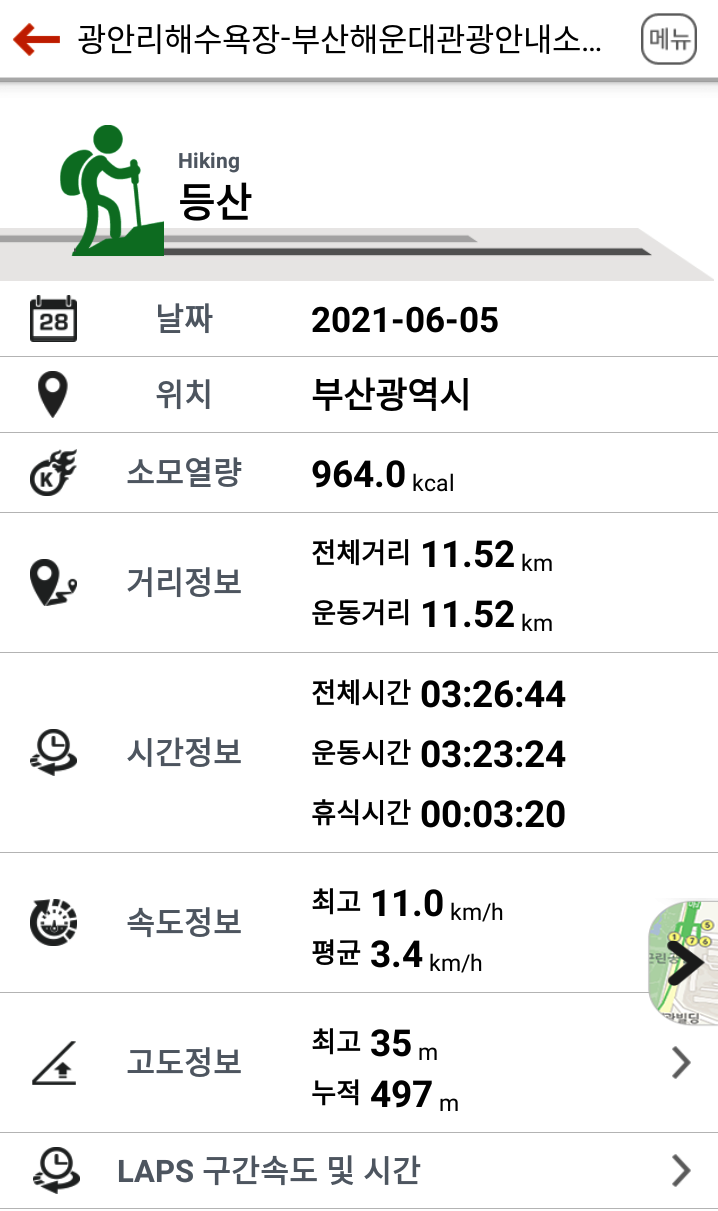Open 고도정보 elevation details
The height and width of the screenshot is (1211, 718).
pyautogui.click(x=681, y=1062)
